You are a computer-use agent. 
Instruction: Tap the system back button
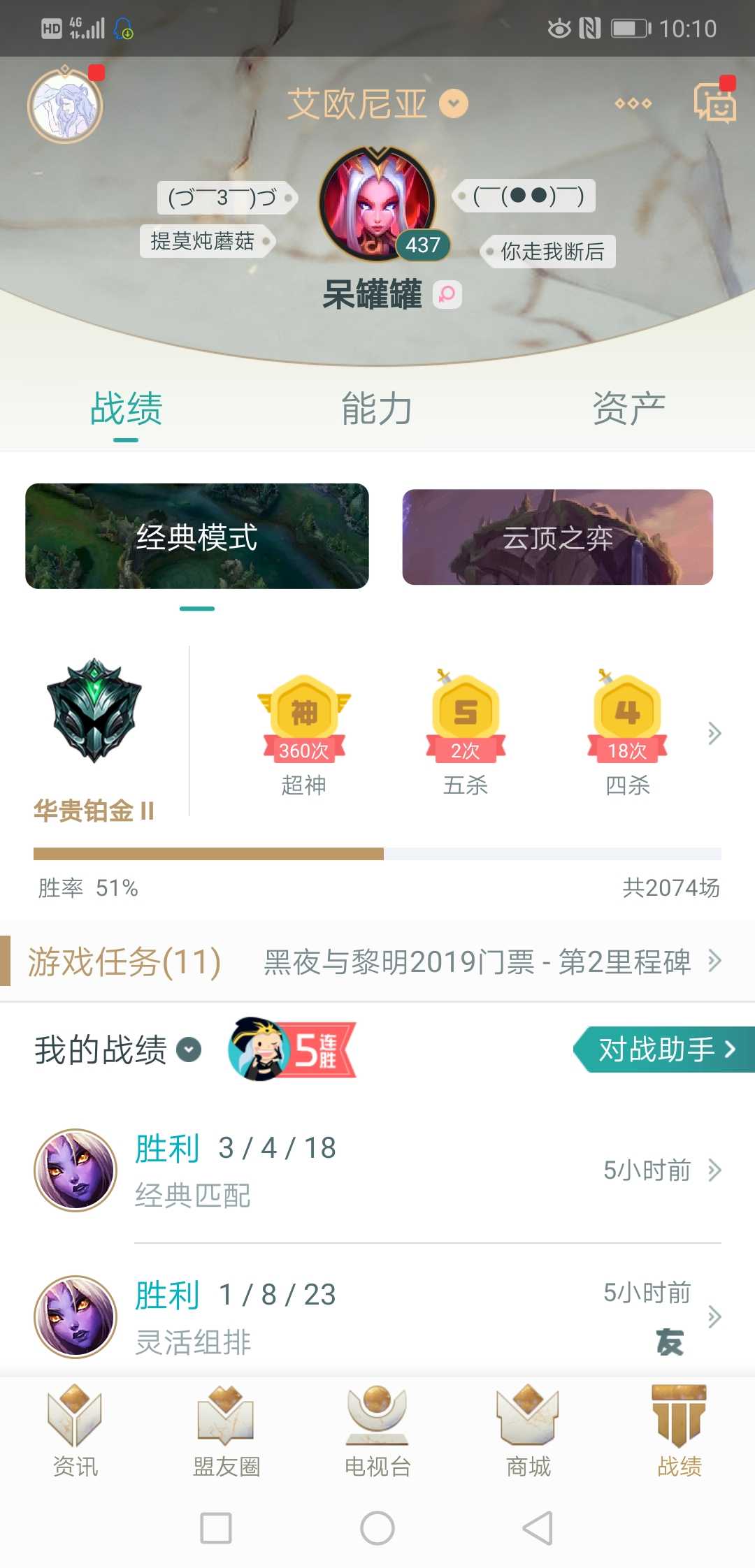pos(538,1528)
